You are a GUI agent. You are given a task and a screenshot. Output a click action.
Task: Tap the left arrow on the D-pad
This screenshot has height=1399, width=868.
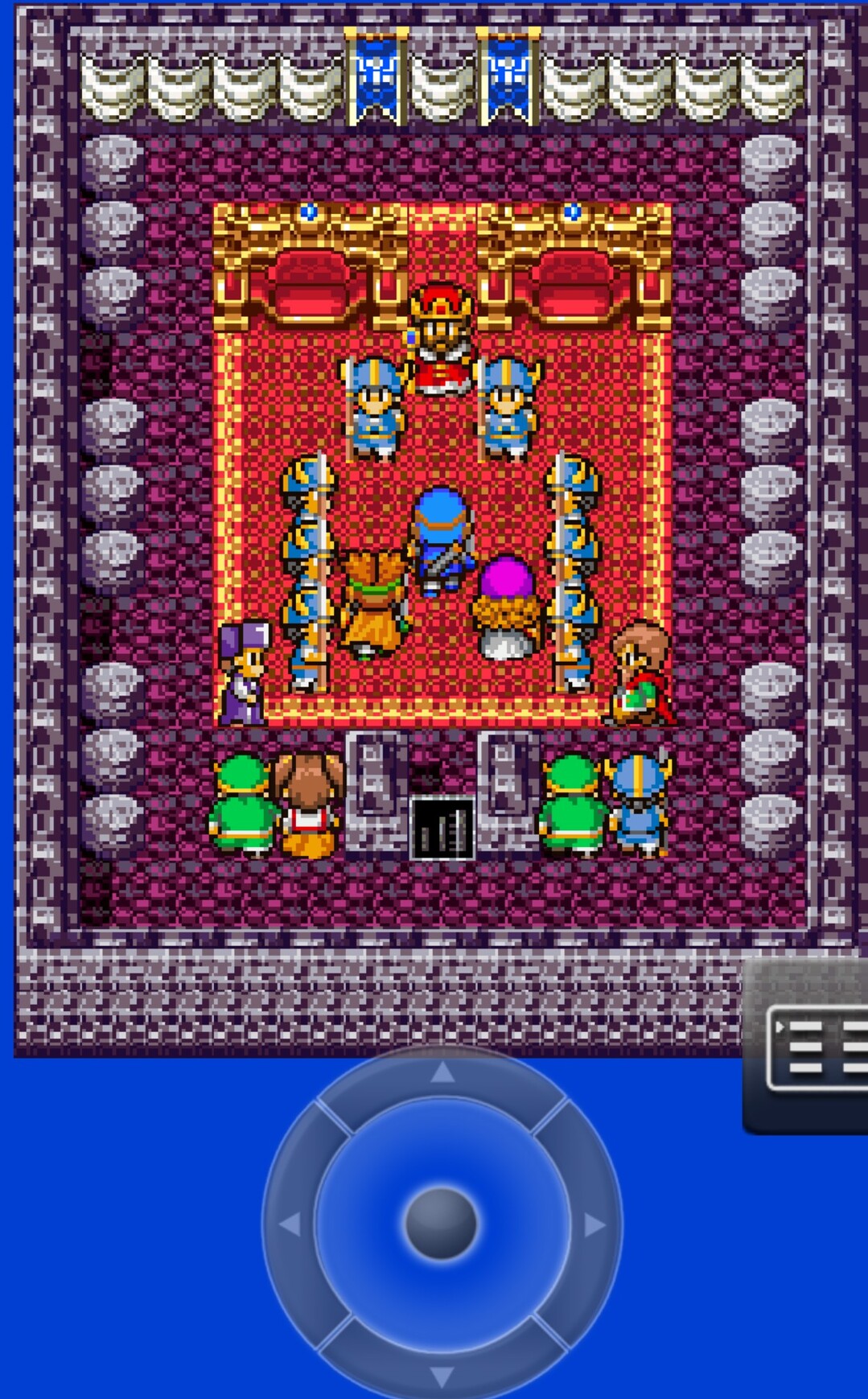click(290, 1224)
